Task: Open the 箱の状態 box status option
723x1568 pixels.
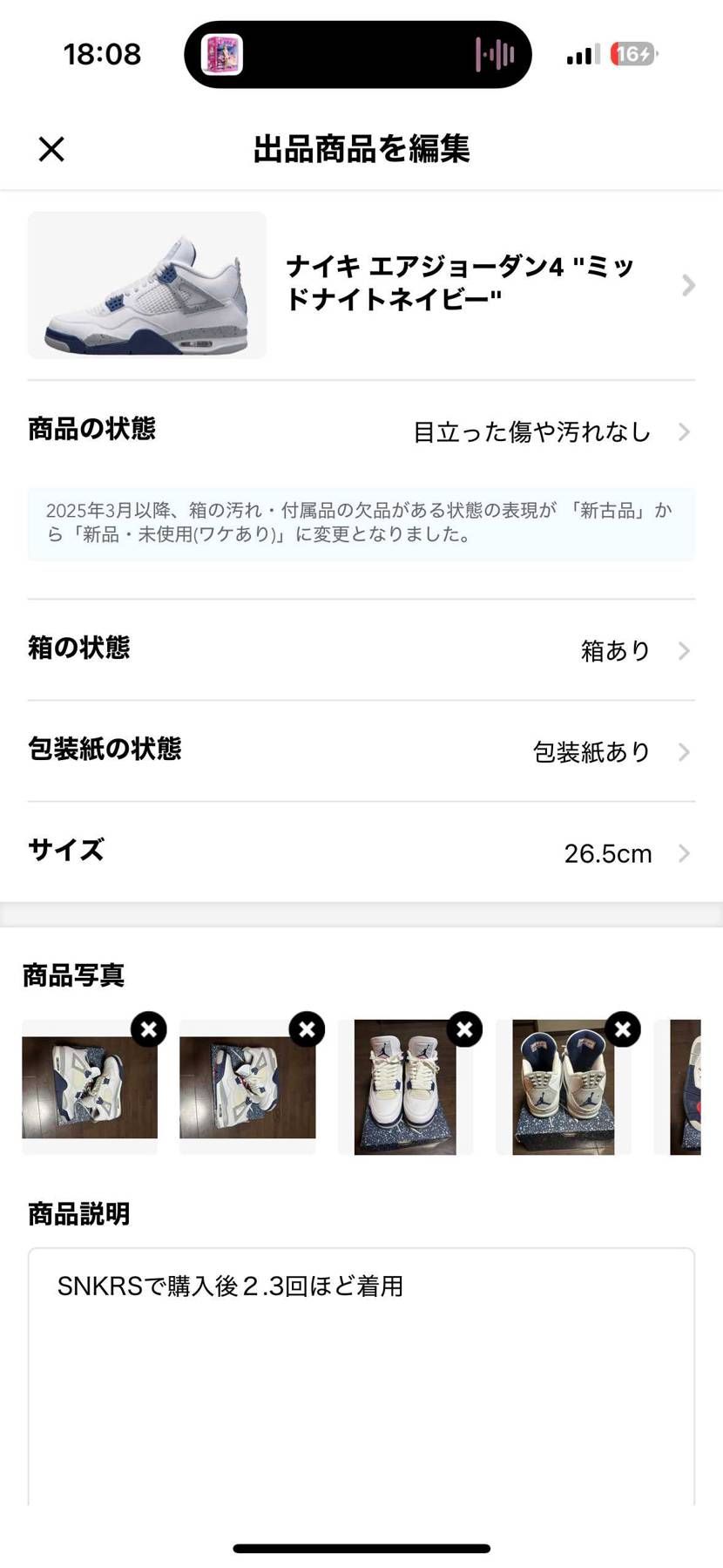Action: [x=361, y=649]
